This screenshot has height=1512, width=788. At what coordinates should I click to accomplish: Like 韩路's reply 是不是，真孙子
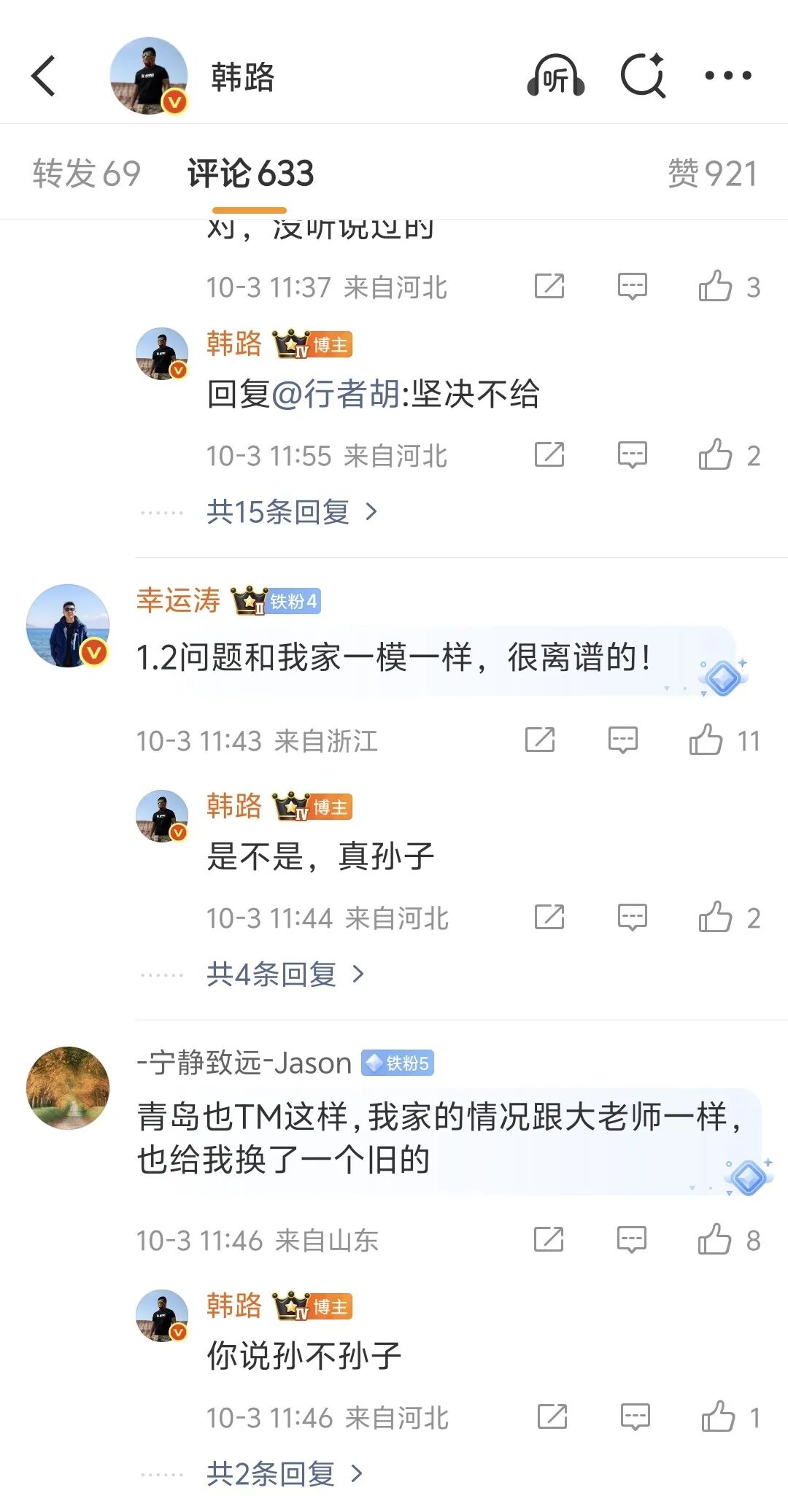coord(714,918)
